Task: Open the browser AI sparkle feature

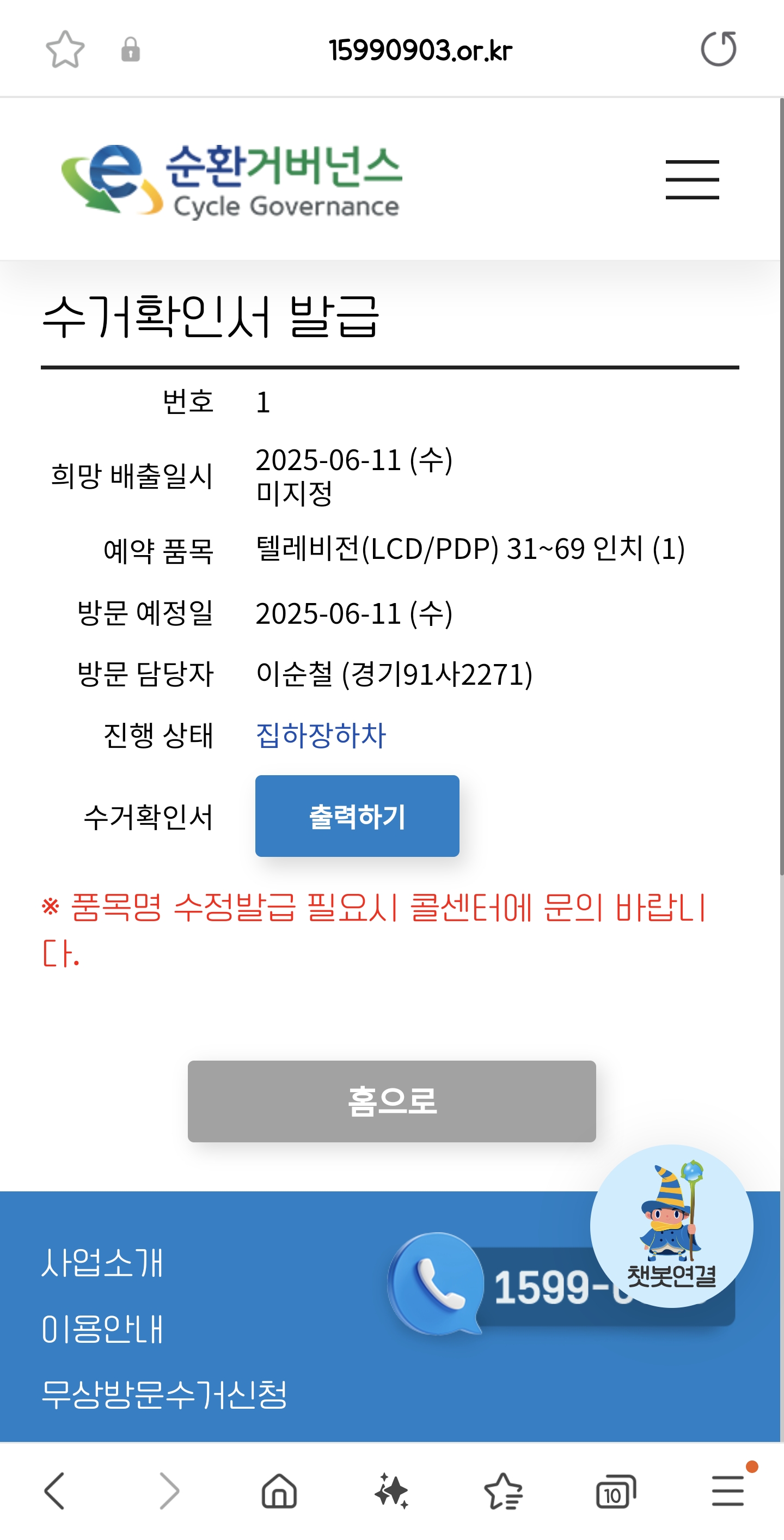Action: click(391, 1491)
